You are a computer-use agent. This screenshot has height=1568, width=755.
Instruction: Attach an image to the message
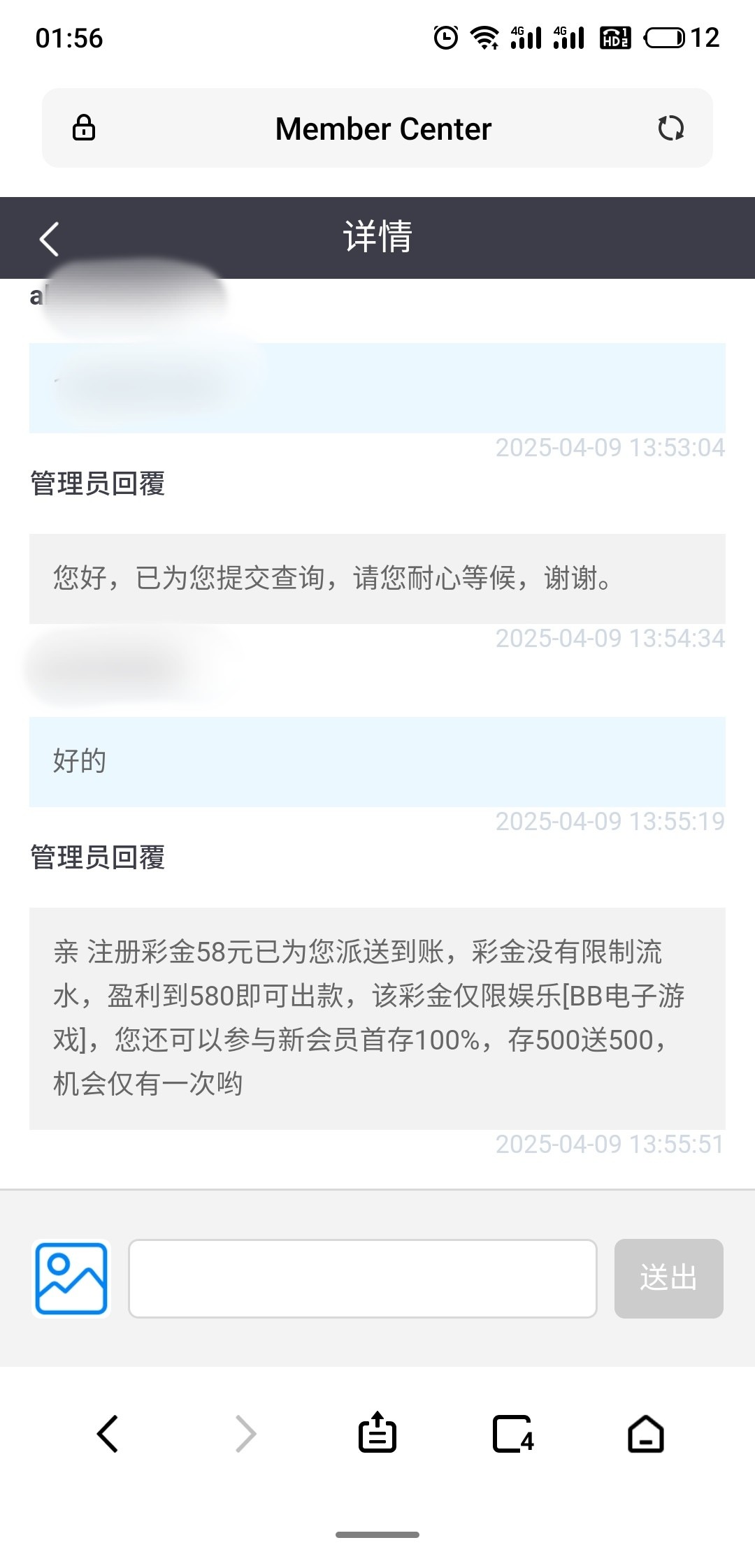pyautogui.click(x=71, y=1278)
